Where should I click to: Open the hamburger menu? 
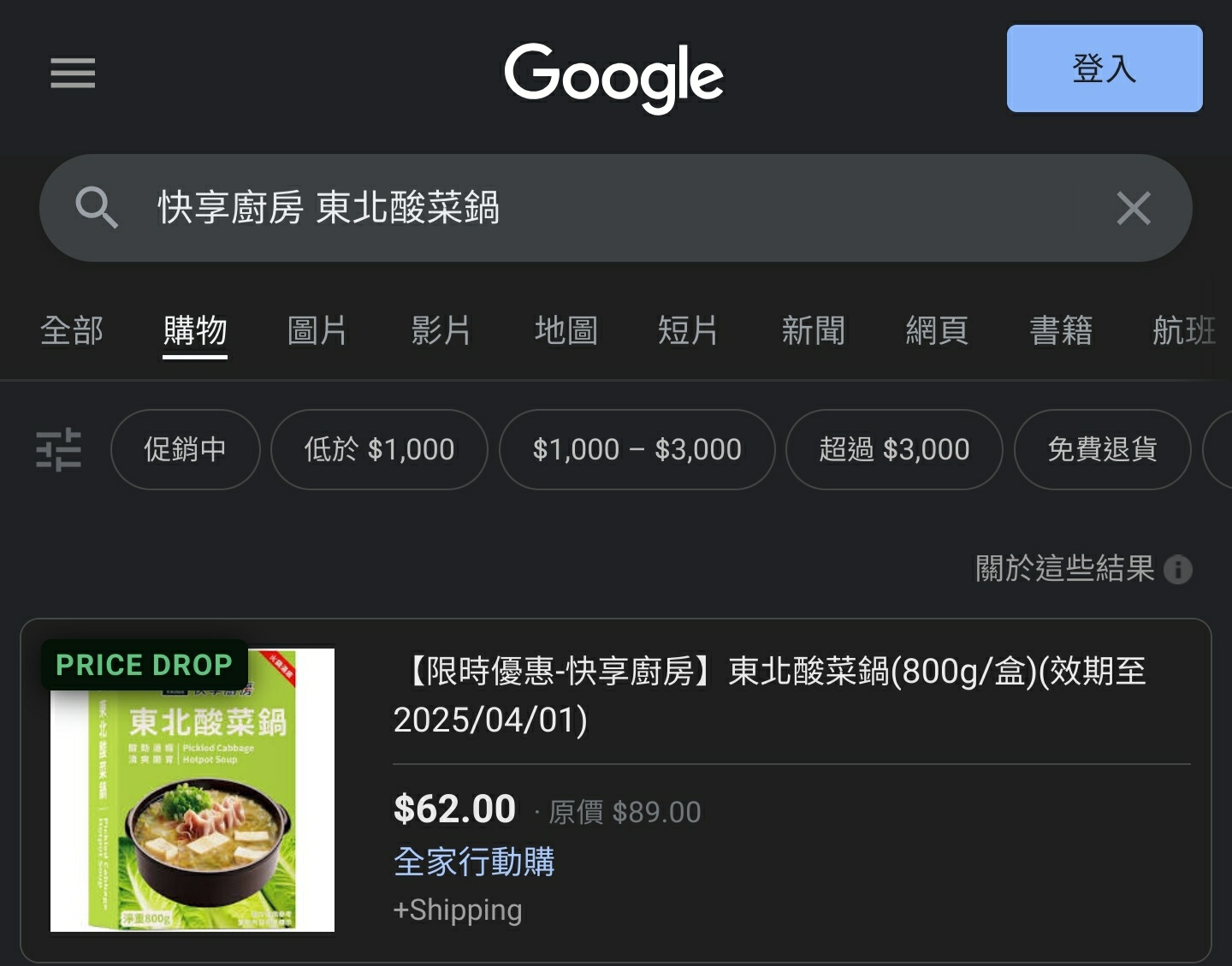pos(73,73)
